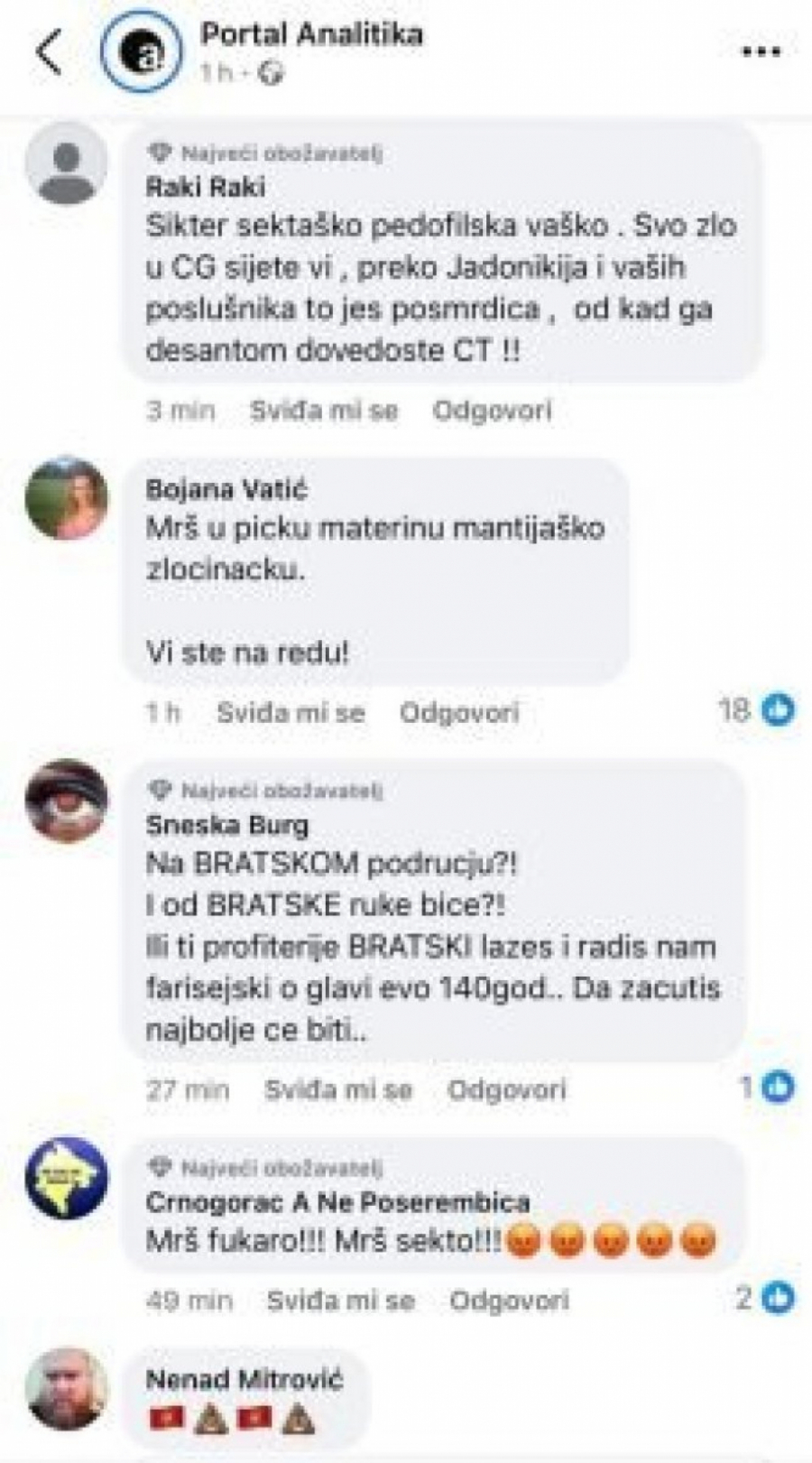
Task: Click the Najveći obožavatelj badge on Raki Raki
Action: click(x=266, y=153)
